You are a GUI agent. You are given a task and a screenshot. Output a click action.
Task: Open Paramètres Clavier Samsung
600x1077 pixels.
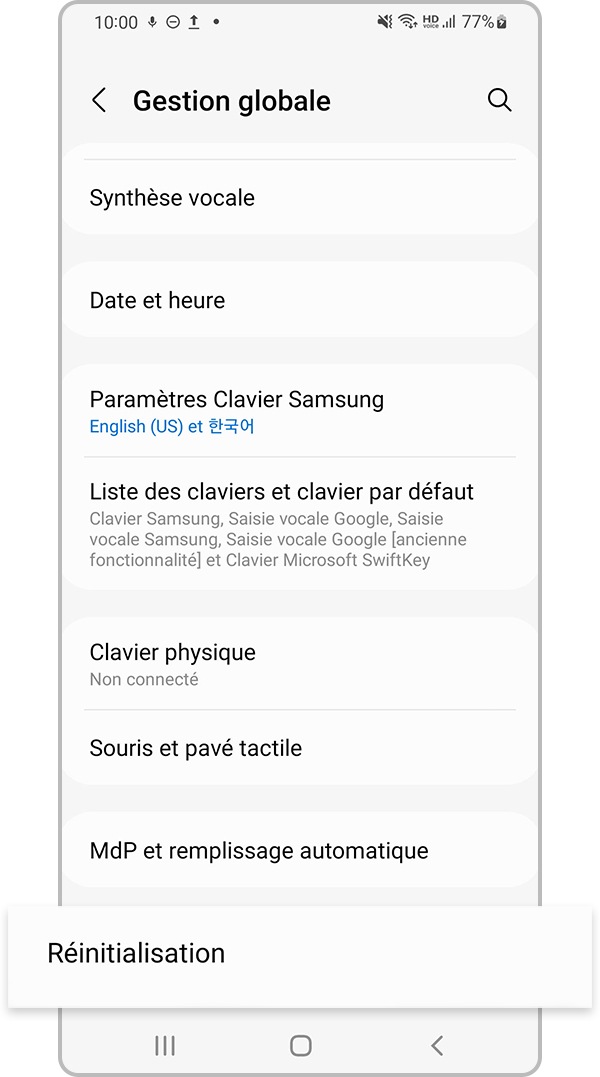pos(300,411)
